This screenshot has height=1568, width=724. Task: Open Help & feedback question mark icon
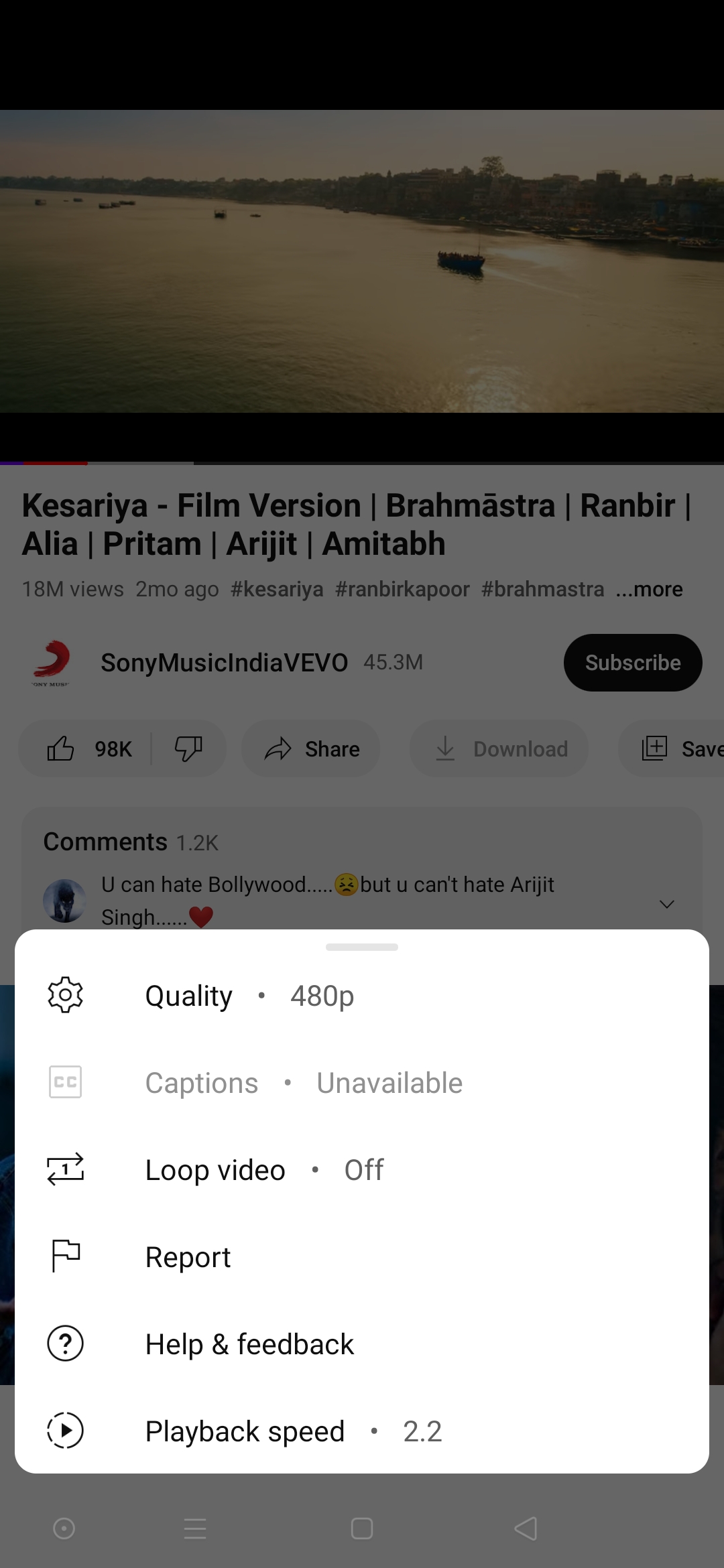pyautogui.click(x=64, y=1344)
